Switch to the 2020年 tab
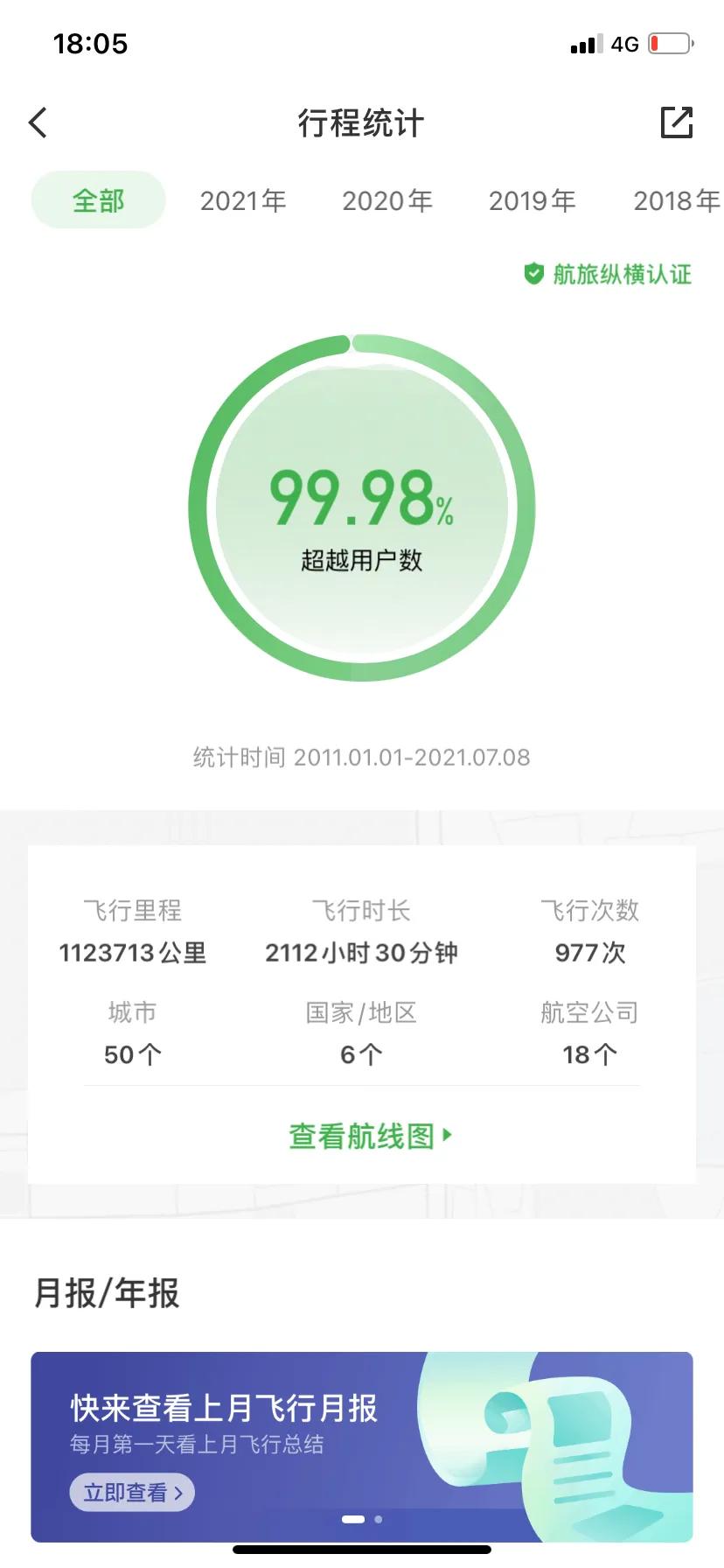Screen dimensions: 724x1568 pos(387,200)
